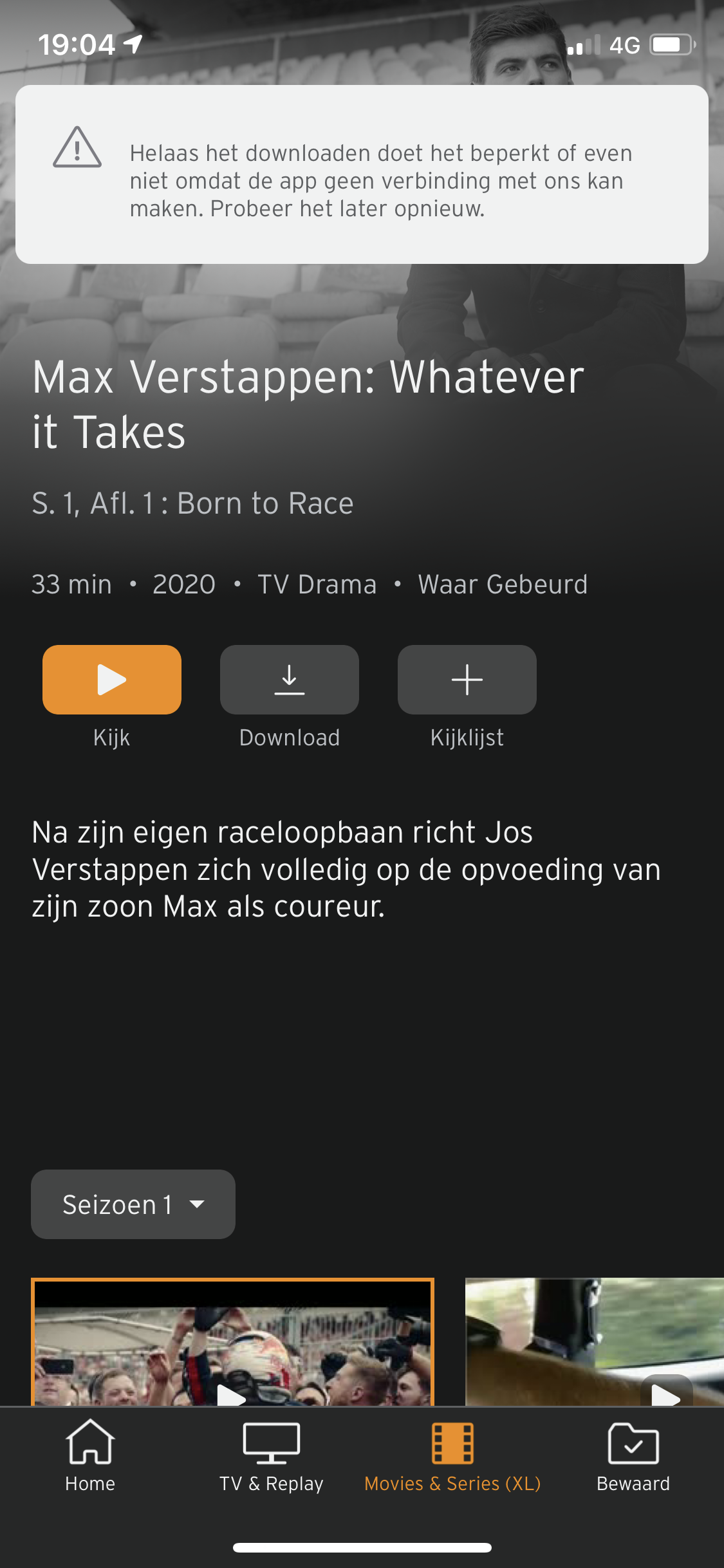Open the second episode thumbnail
This screenshot has width=724, height=1568.
coord(594,1342)
